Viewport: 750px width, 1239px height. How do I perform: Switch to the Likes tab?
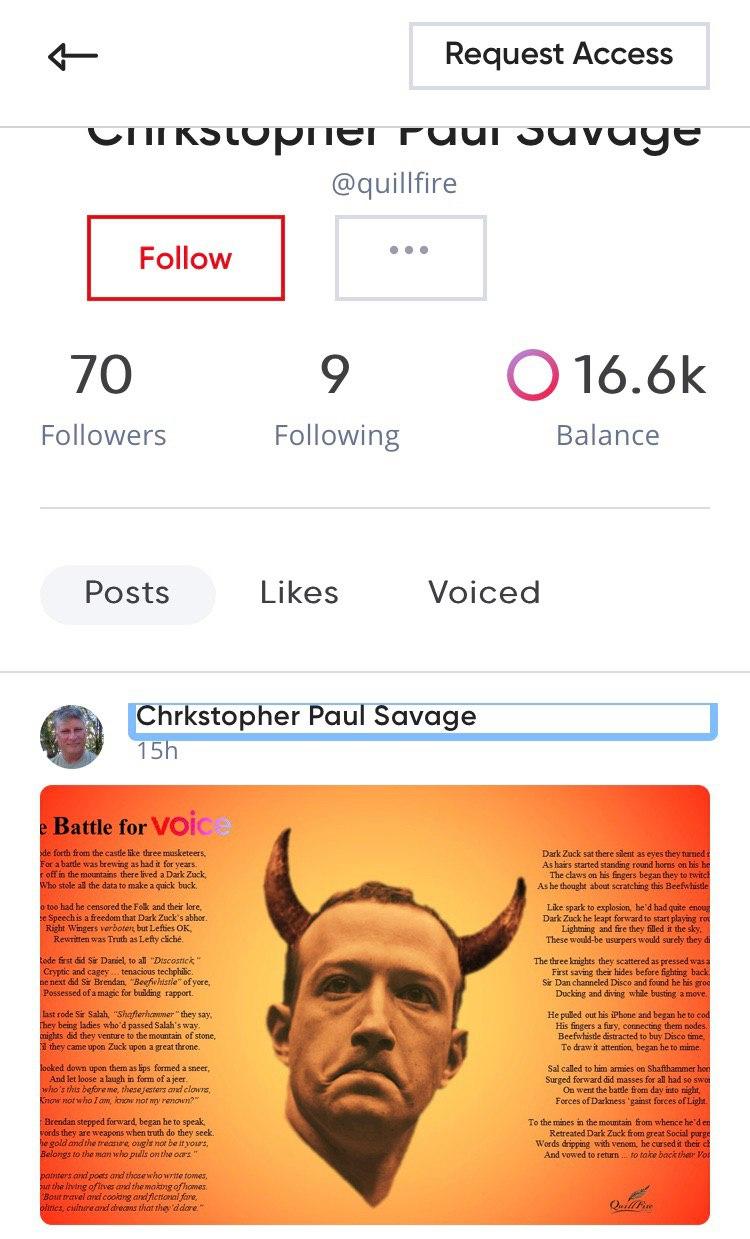coord(299,593)
